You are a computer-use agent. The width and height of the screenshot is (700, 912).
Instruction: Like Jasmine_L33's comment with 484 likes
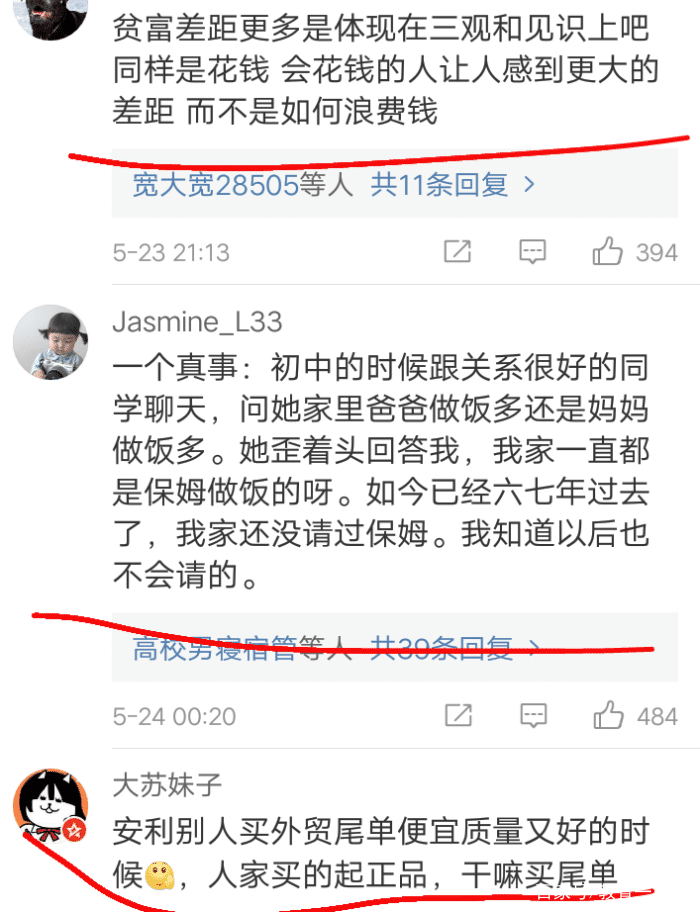coord(608,715)
